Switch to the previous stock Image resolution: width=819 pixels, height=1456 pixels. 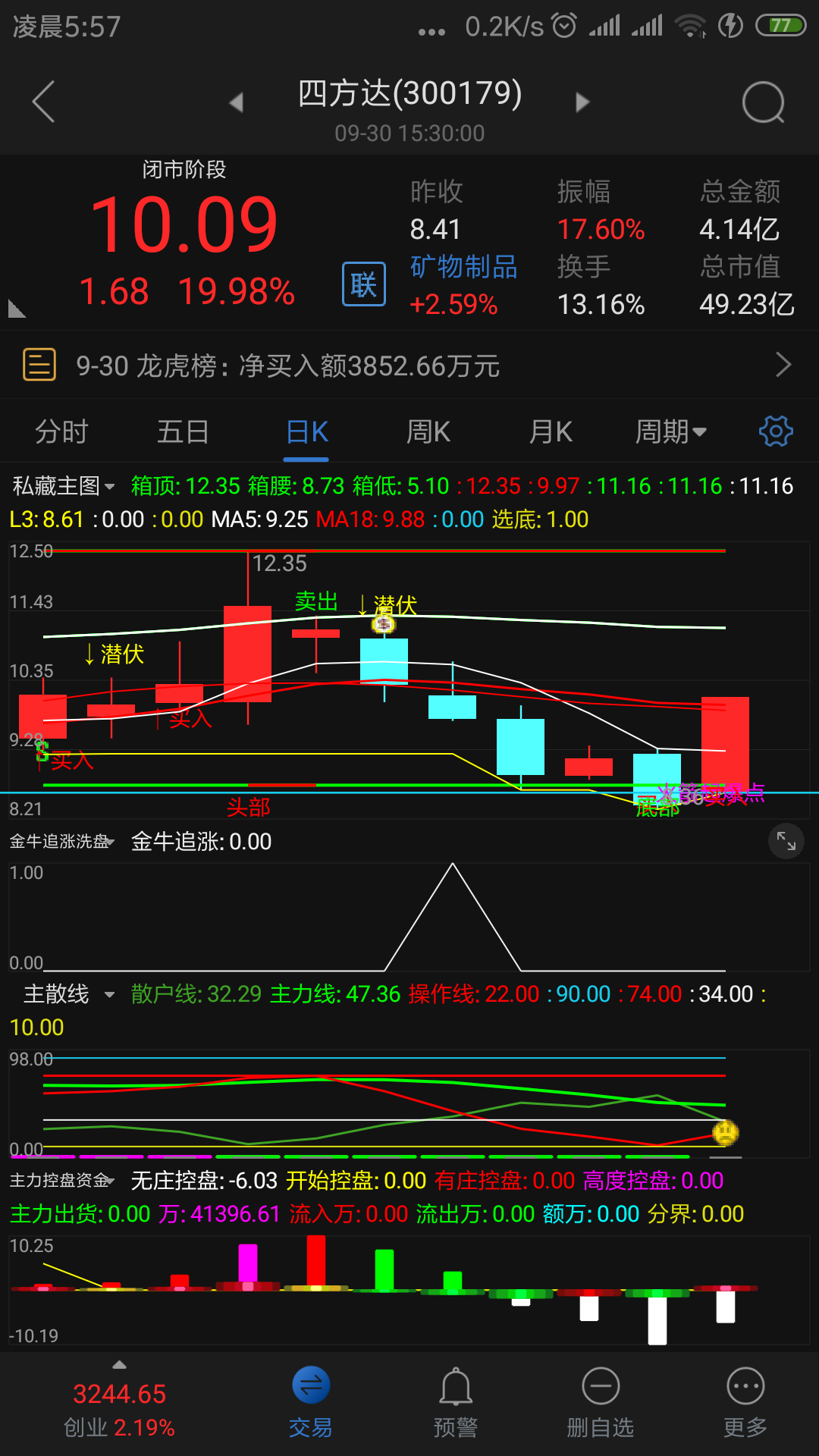[236, 102]
